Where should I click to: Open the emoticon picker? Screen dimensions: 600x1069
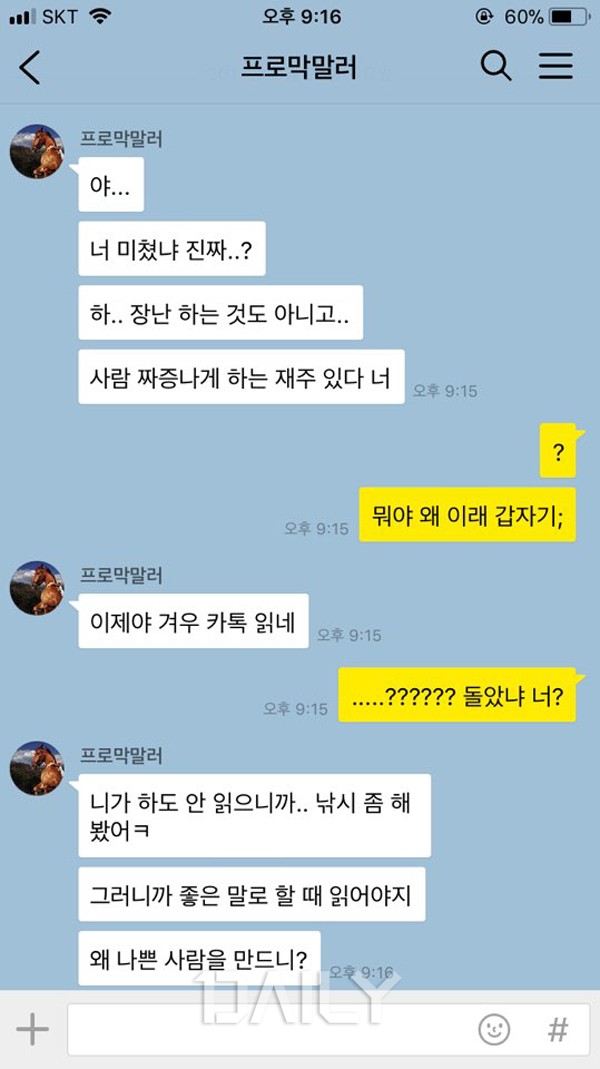tap(494, 1030)
